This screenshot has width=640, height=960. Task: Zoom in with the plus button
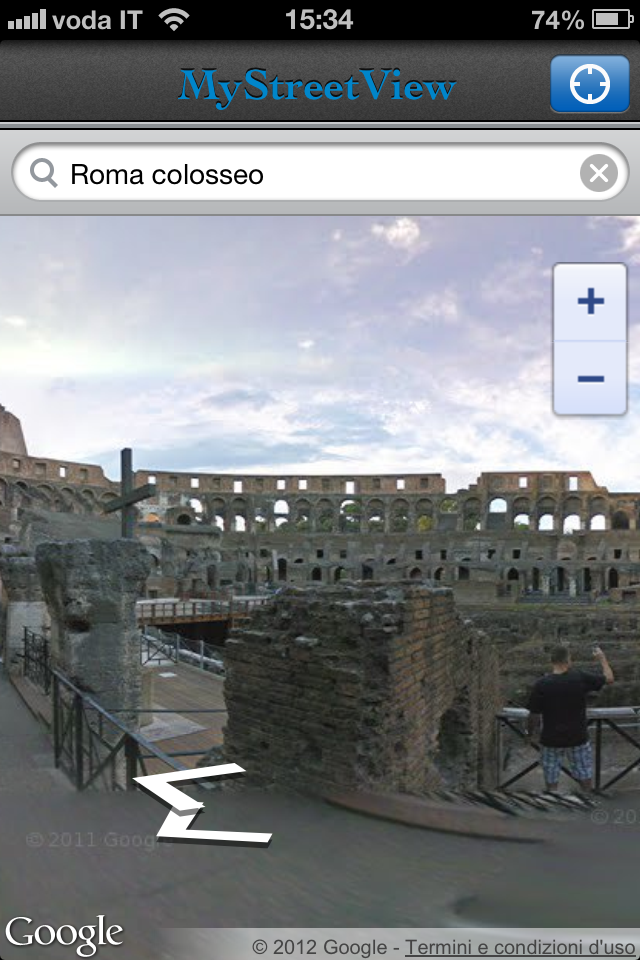tap(590, 301)
